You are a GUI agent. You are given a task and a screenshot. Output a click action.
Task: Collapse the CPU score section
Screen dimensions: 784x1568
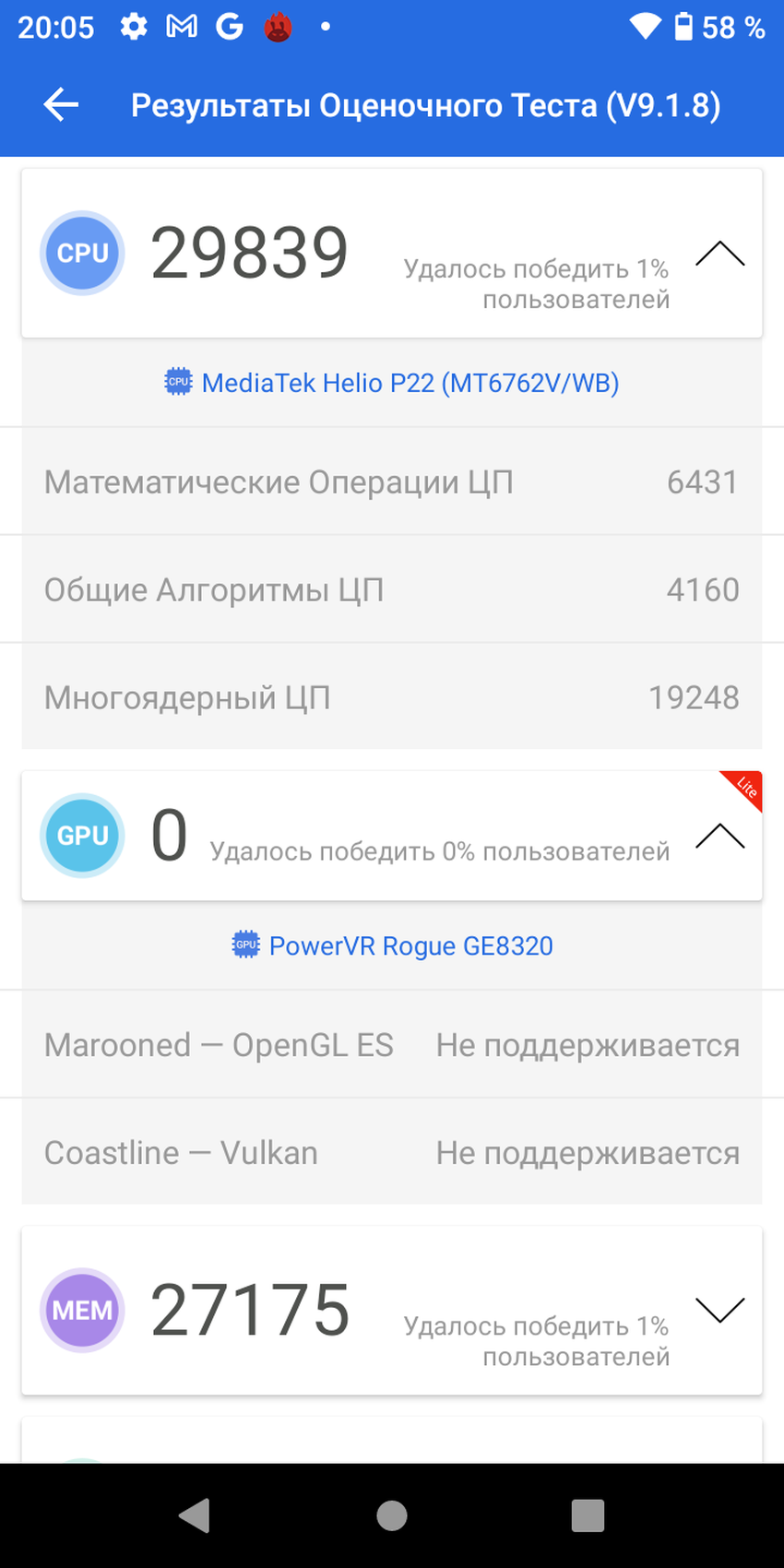point(719,254)
